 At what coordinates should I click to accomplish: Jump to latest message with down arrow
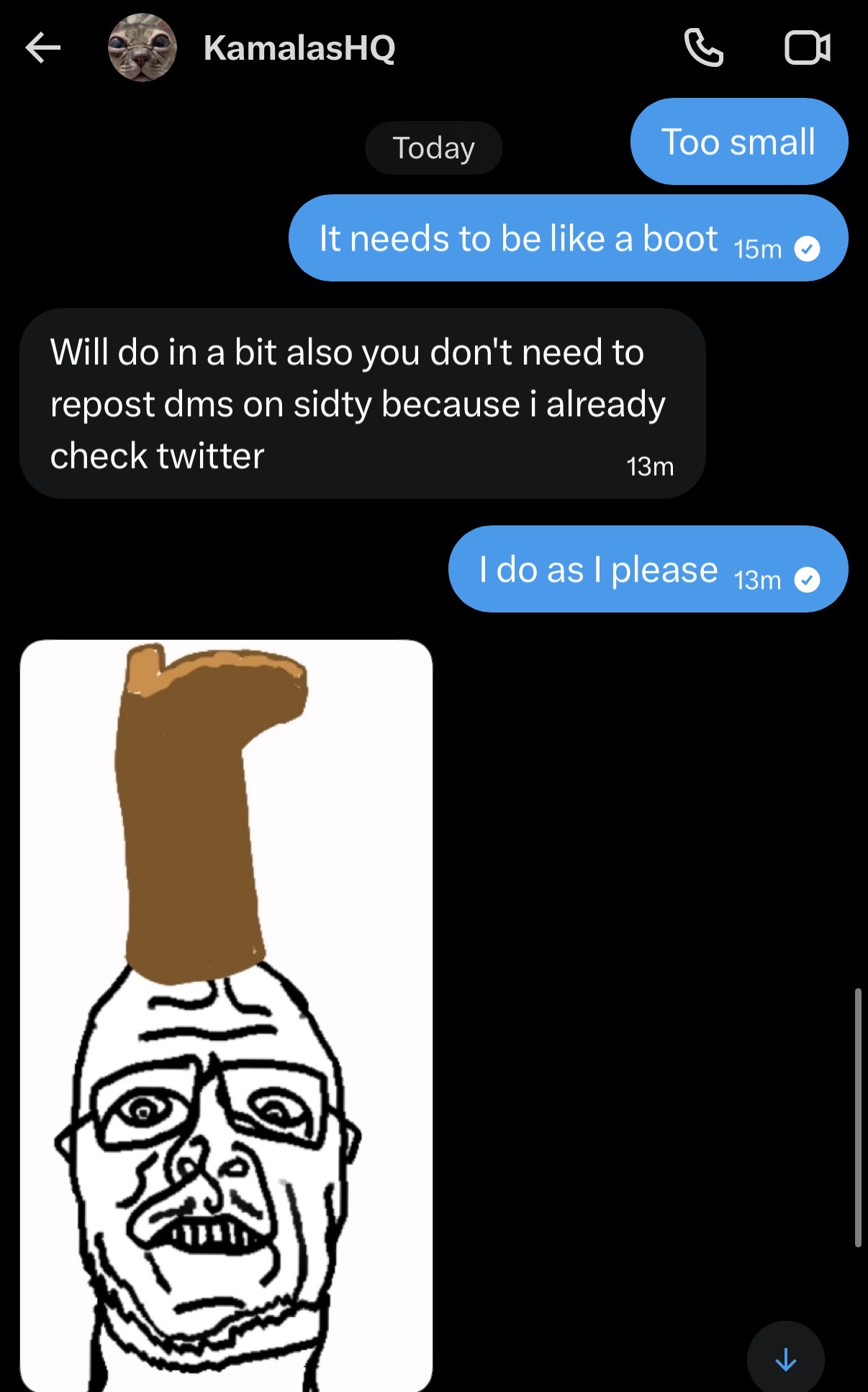pyautogui.click(x=785, y=1359)
